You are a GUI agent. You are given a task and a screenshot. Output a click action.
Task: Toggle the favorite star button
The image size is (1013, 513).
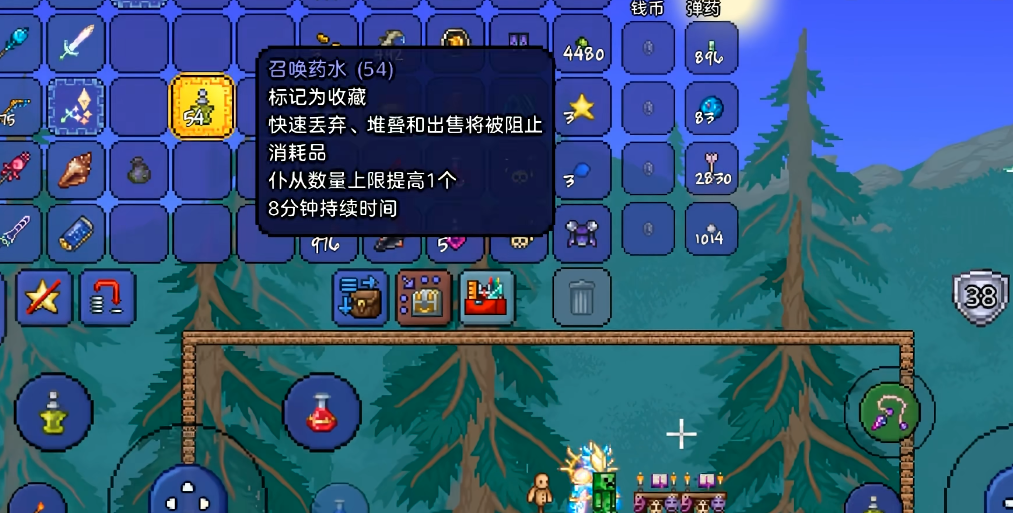[x=44, y=297]
